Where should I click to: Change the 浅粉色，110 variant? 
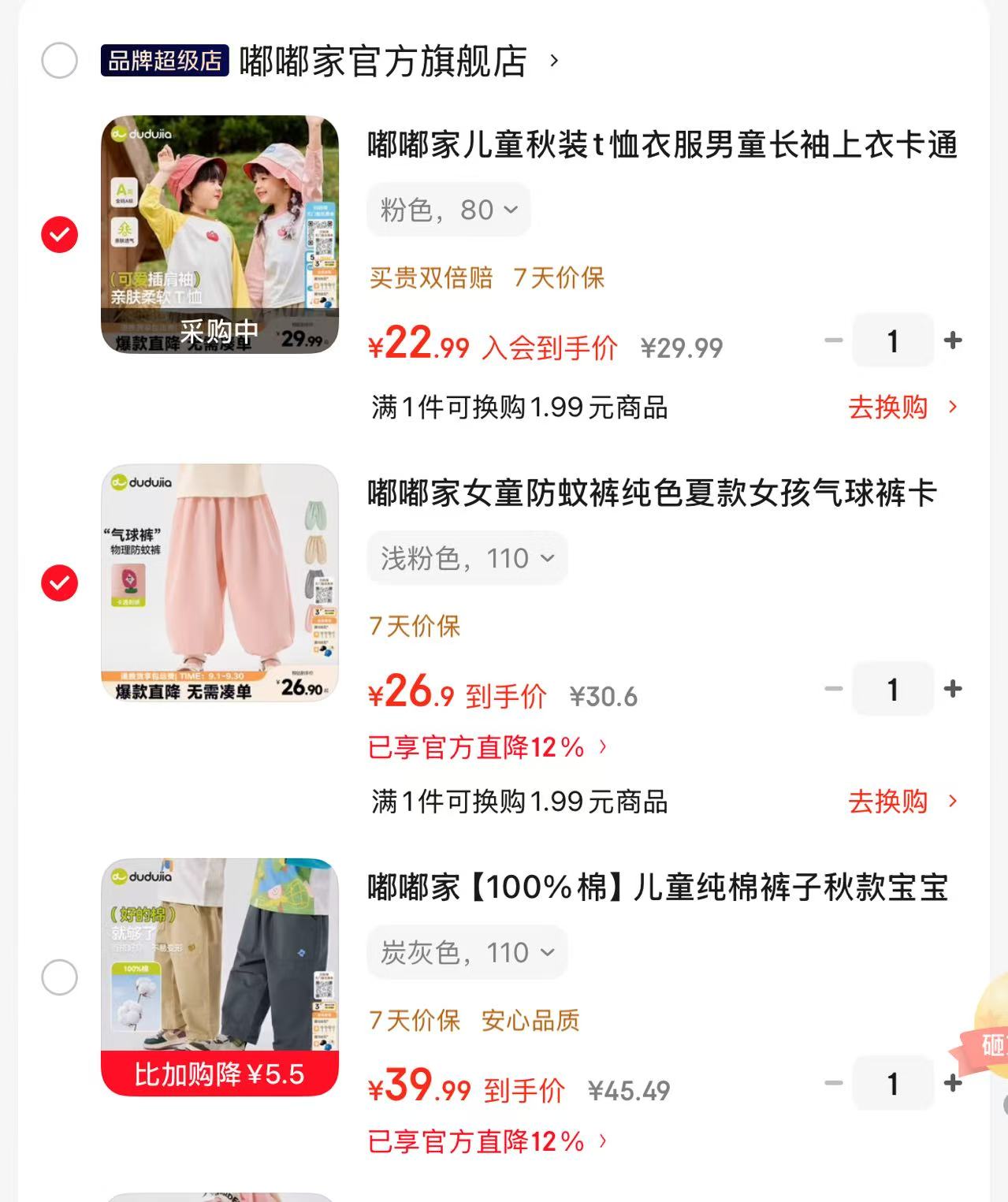click(467, 559)
